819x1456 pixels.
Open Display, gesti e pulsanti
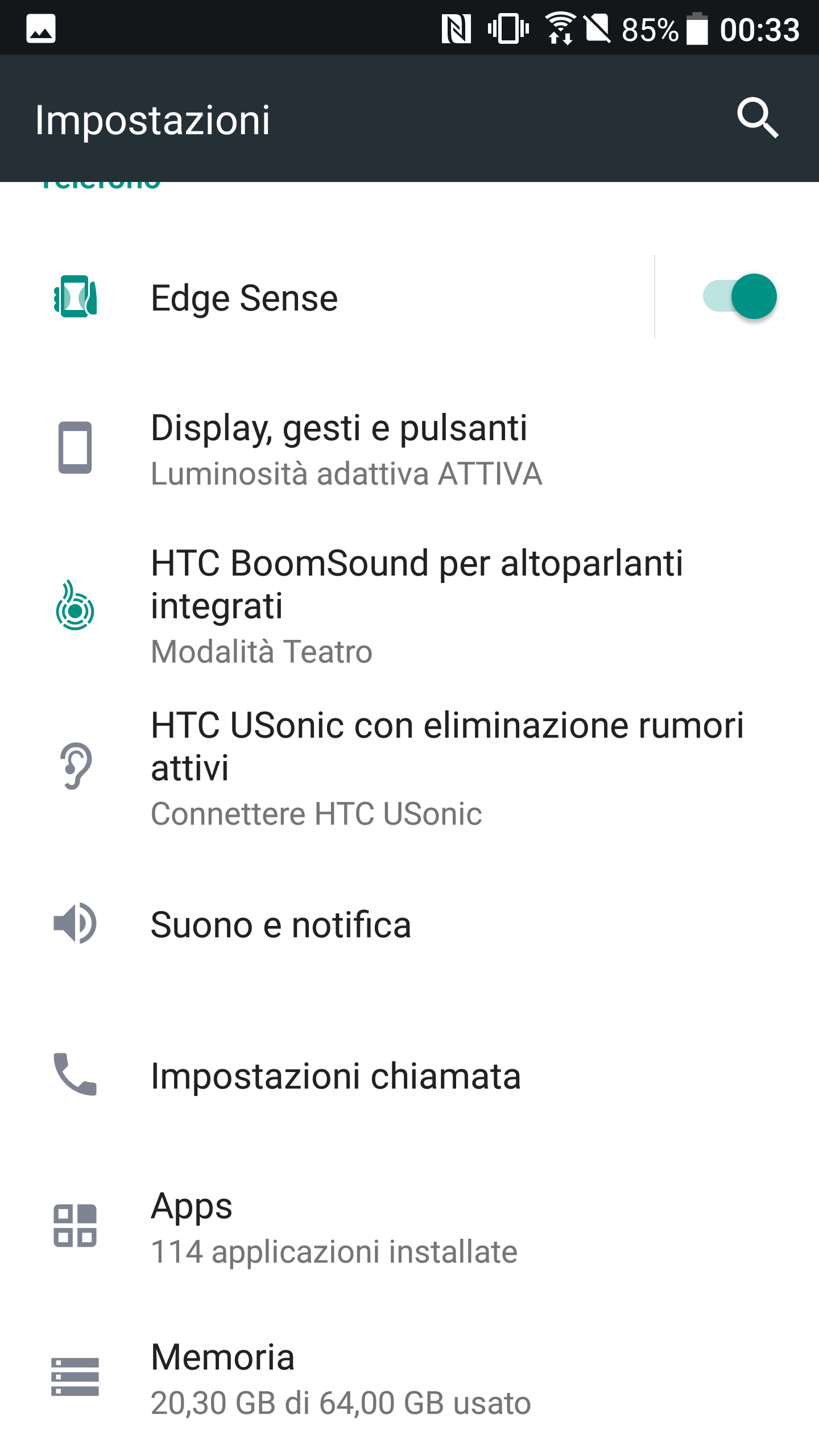pyautogui.click(x=409, y=449)
